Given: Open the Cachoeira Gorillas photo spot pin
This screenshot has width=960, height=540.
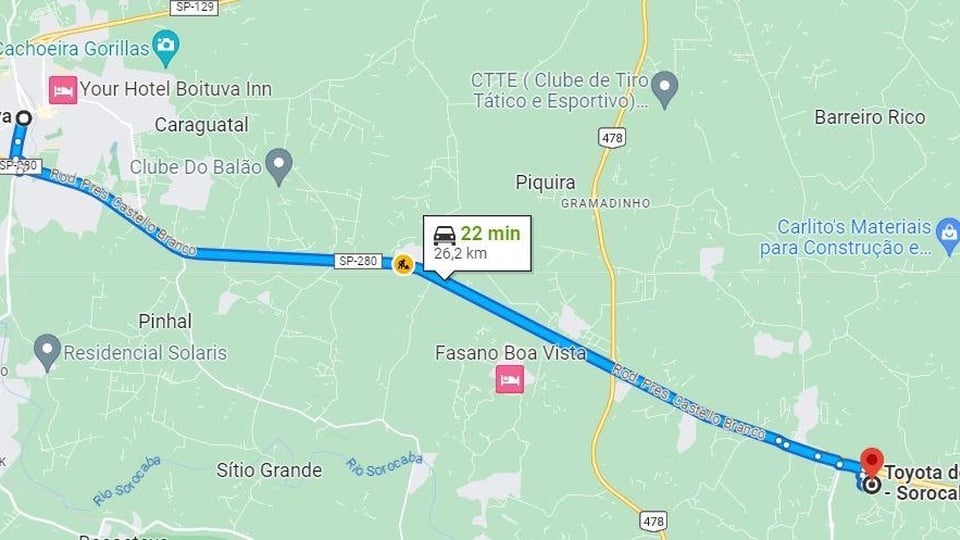Looking at the screenshot, I should [165, 45].
